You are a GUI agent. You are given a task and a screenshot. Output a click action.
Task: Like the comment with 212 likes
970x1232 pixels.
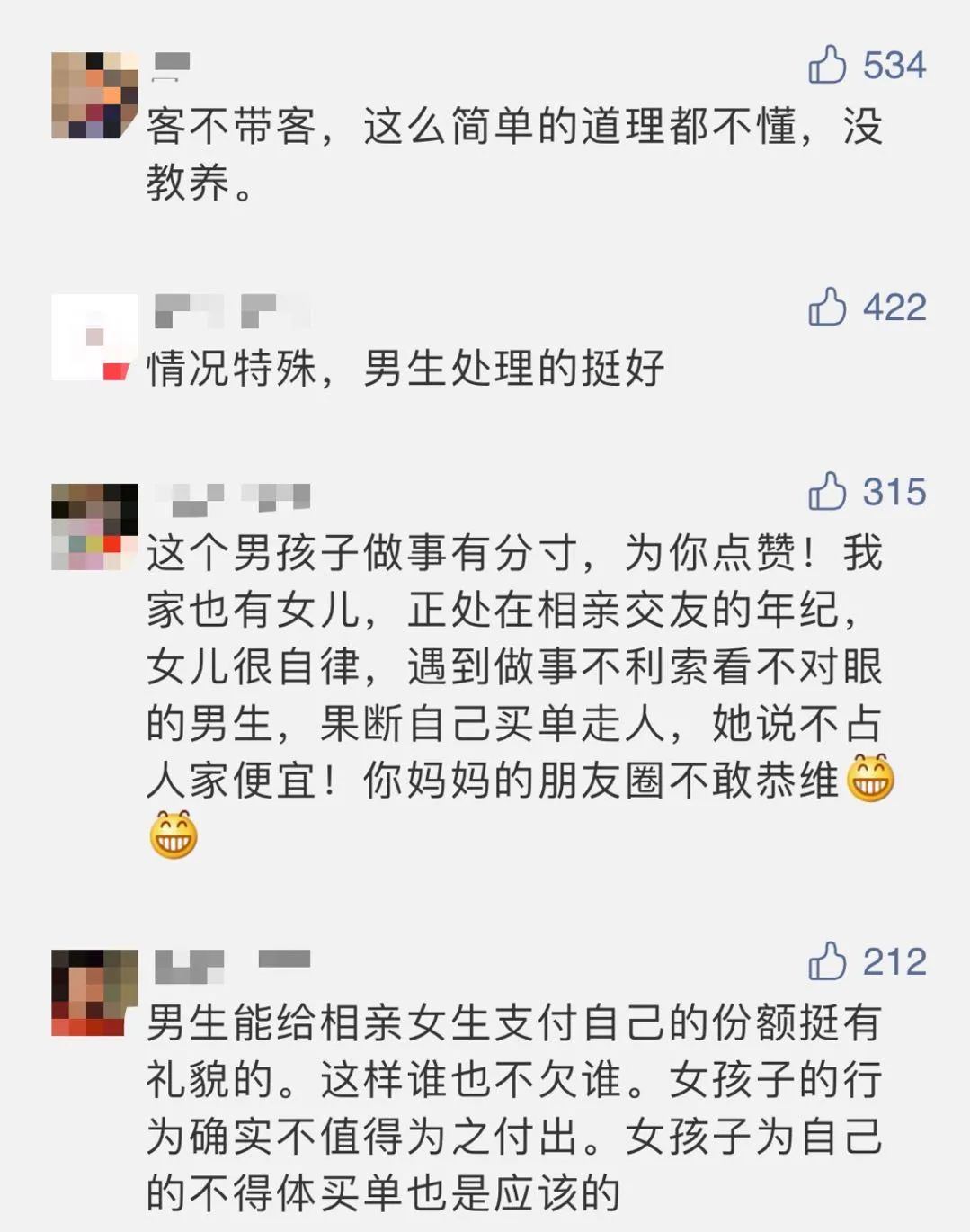(x=826, y=961)
